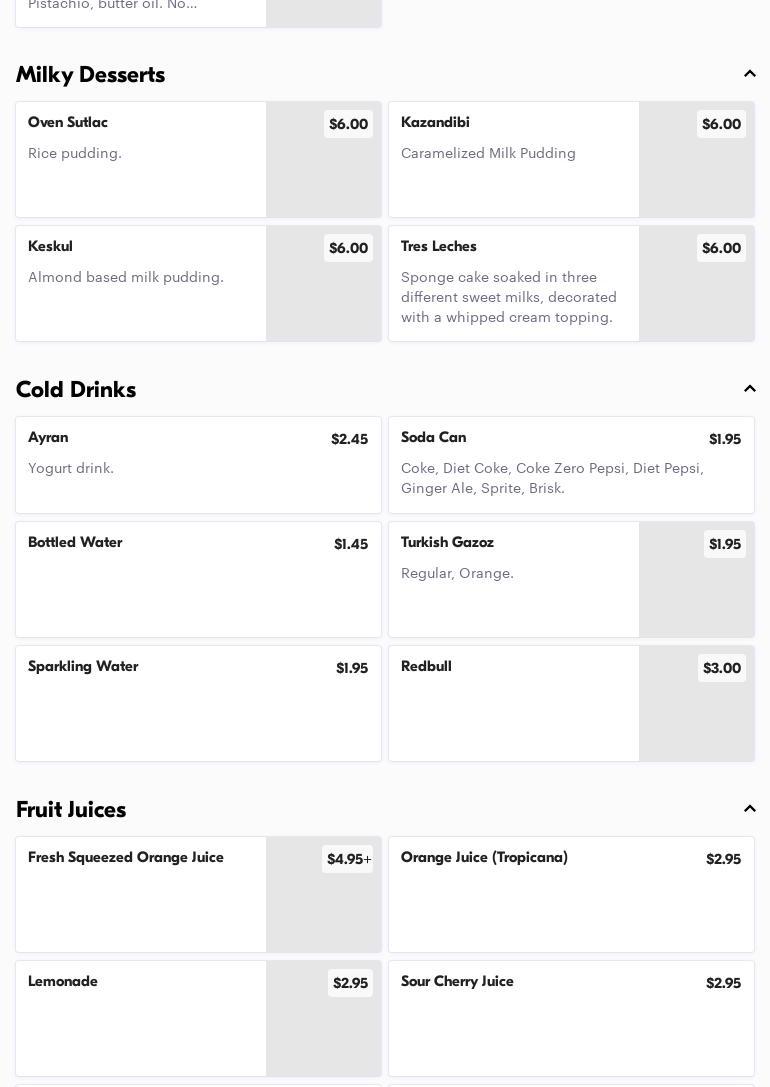Select the Kazandibi dessert
The image size is (770, 1087).
click(x=571, y=160)
